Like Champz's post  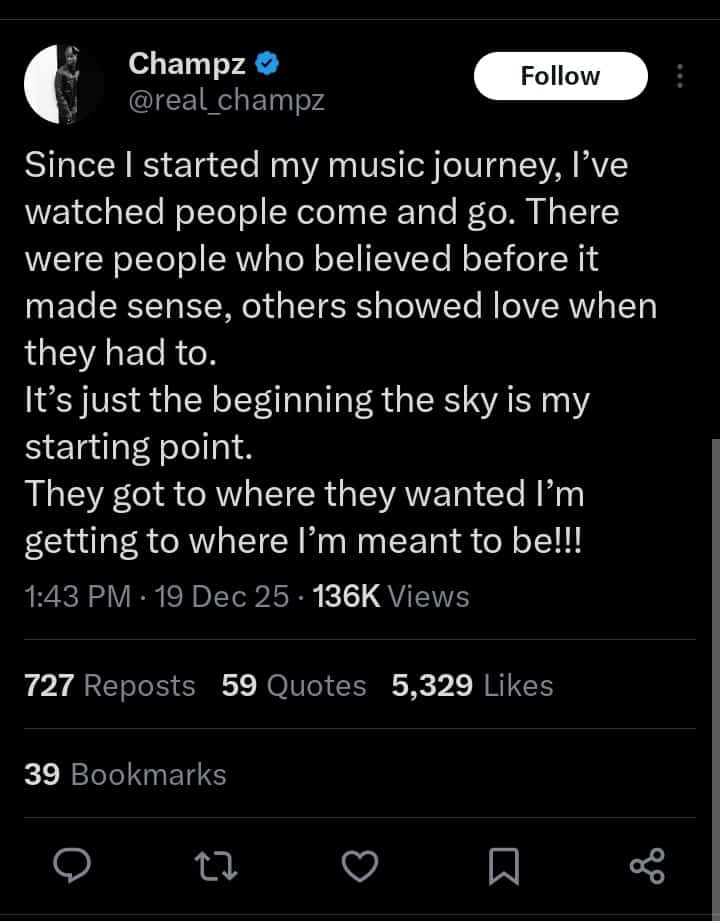click(x=360, y=865)
